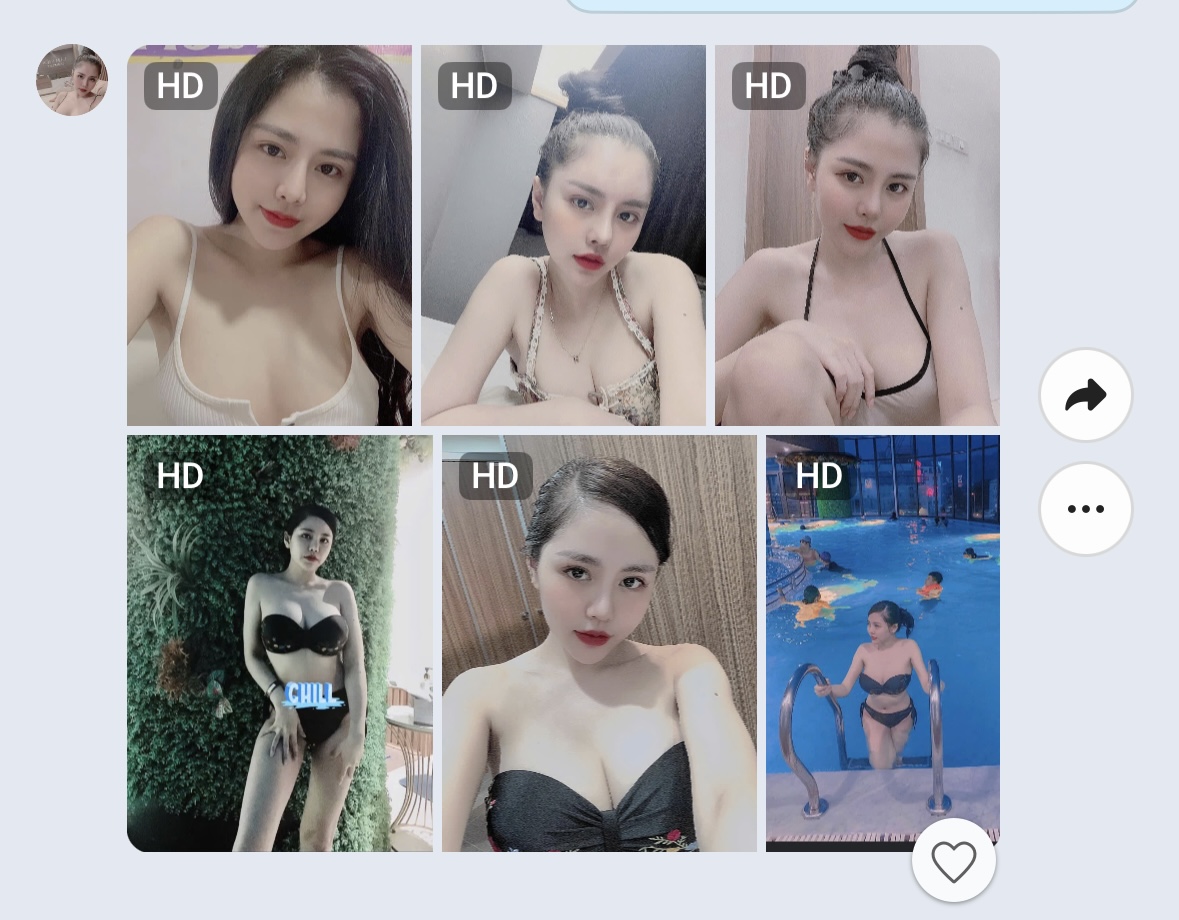Open the swimming pool photo

pos(882,643)
